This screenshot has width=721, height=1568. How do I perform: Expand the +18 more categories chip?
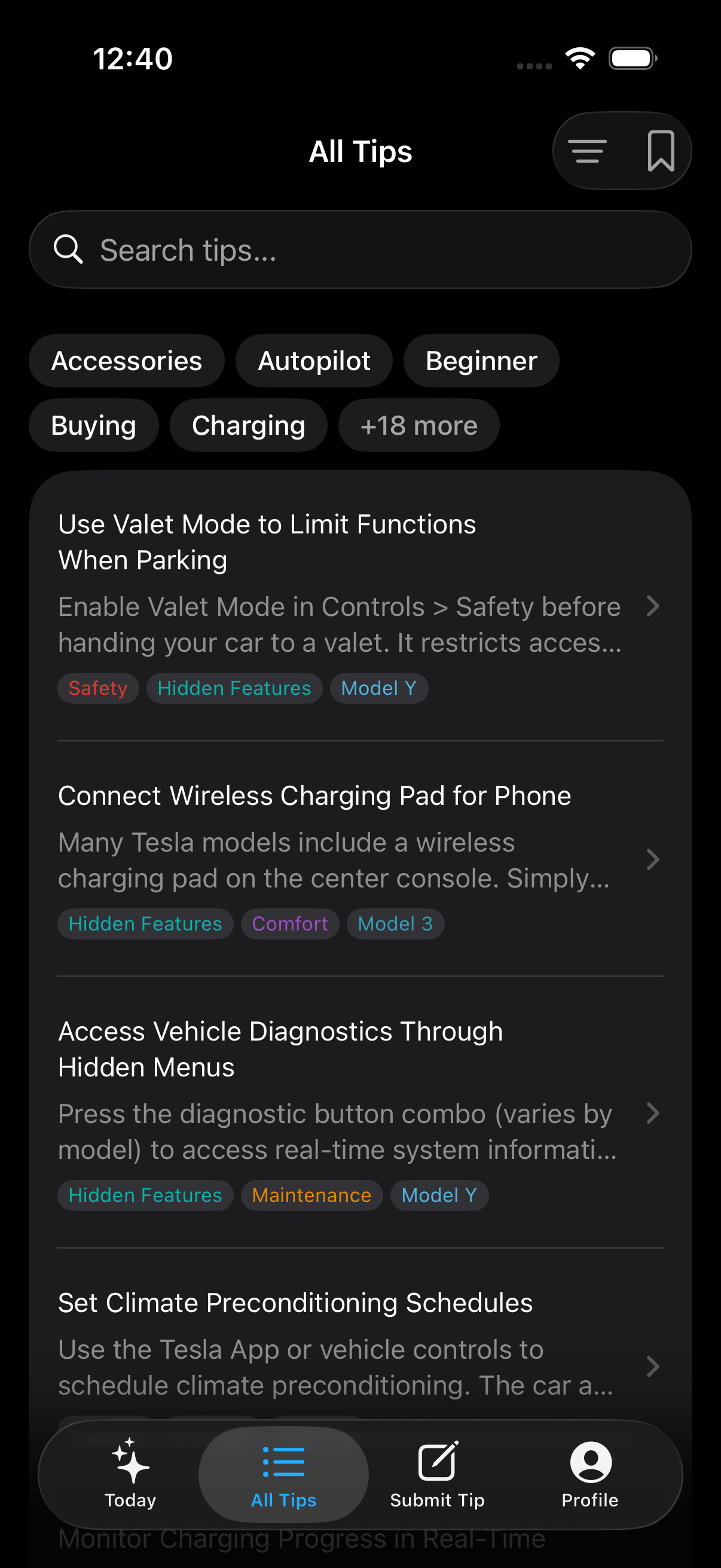coord(418,425)
